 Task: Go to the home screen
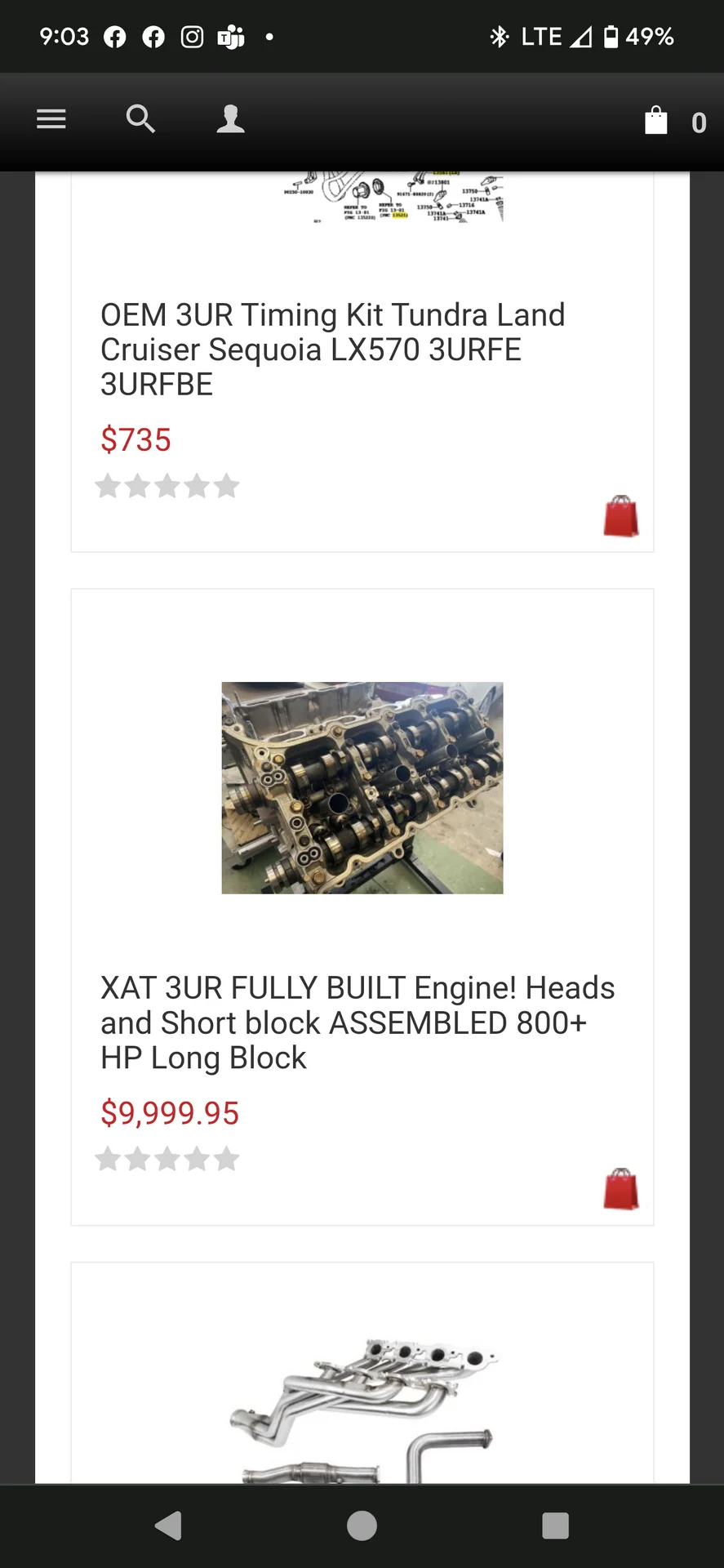362,1525
